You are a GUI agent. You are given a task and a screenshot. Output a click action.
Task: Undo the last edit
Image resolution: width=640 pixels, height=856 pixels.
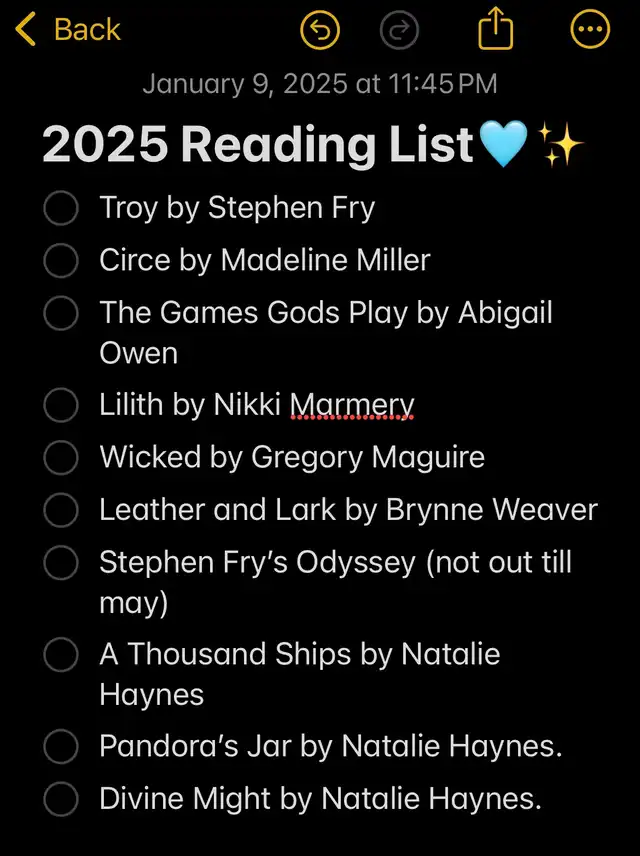pyautogui.click(x=320, y=32)
